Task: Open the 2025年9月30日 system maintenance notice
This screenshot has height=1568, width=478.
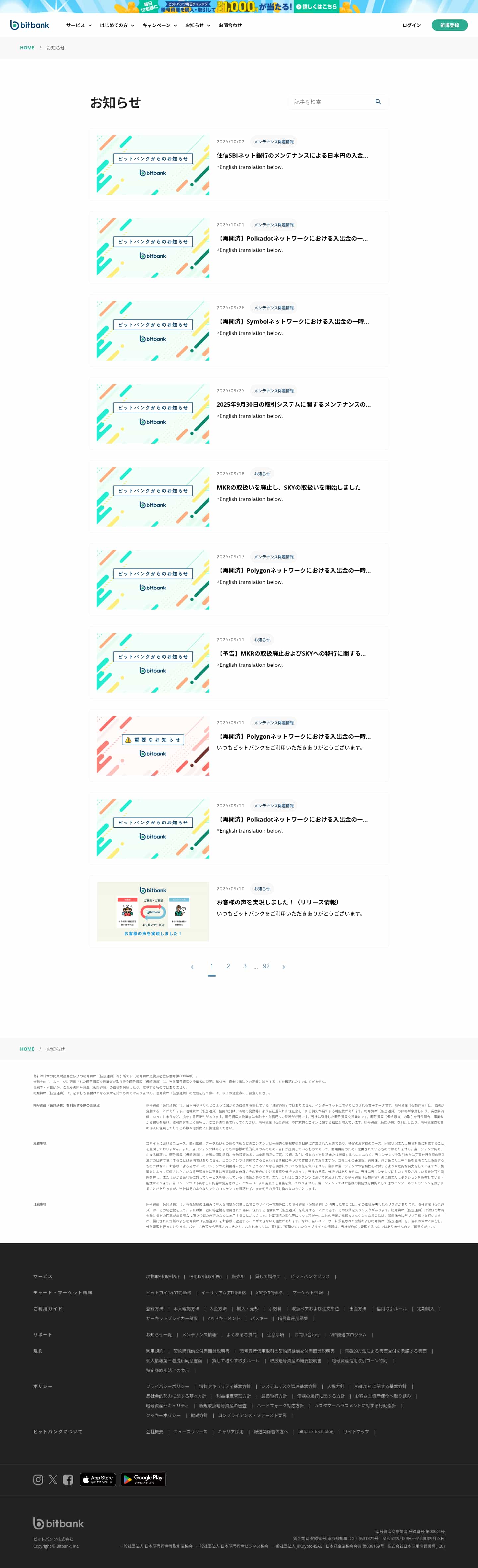Action: coord(293,404)
